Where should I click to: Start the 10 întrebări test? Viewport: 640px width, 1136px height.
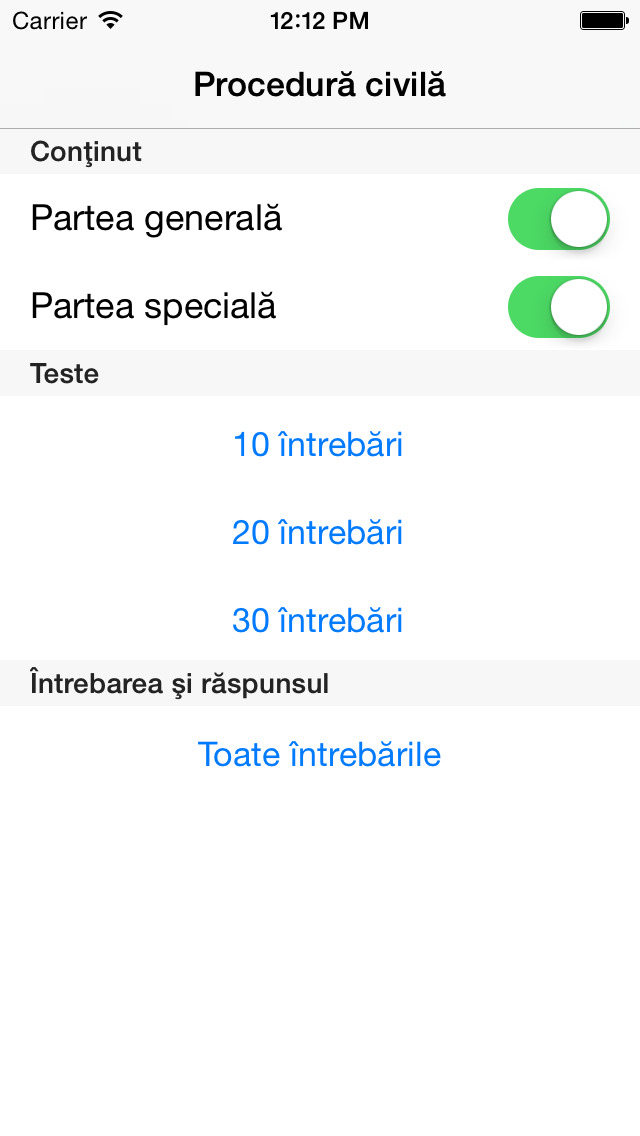317,444
